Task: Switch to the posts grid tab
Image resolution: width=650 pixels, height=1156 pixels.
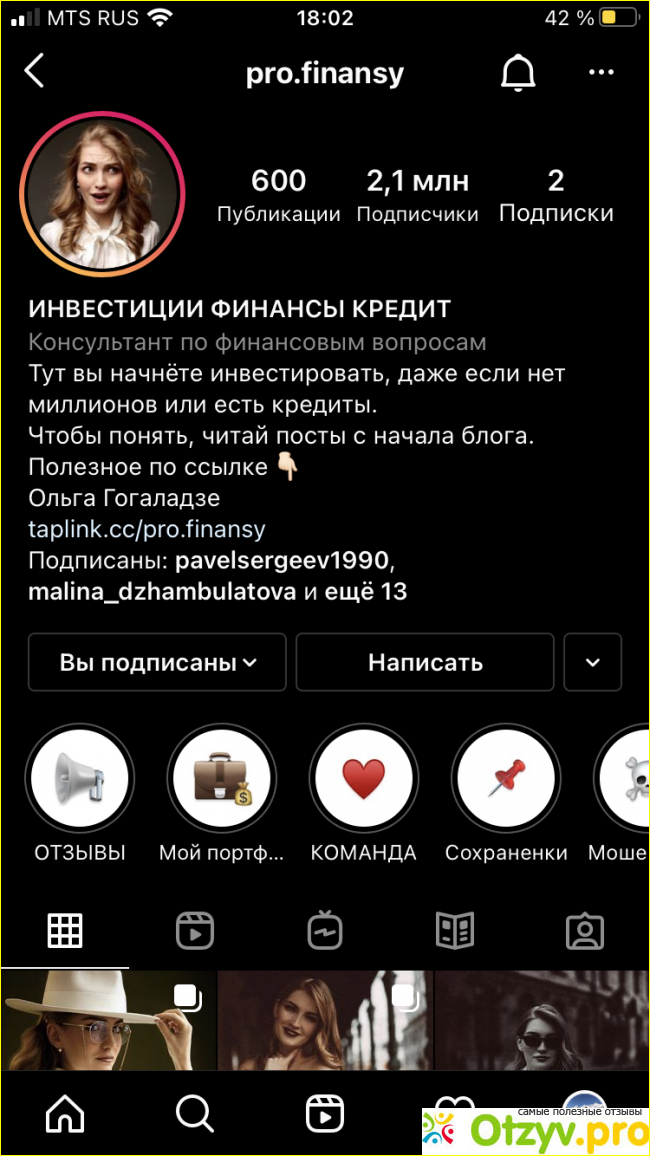Action: (65, 931)
